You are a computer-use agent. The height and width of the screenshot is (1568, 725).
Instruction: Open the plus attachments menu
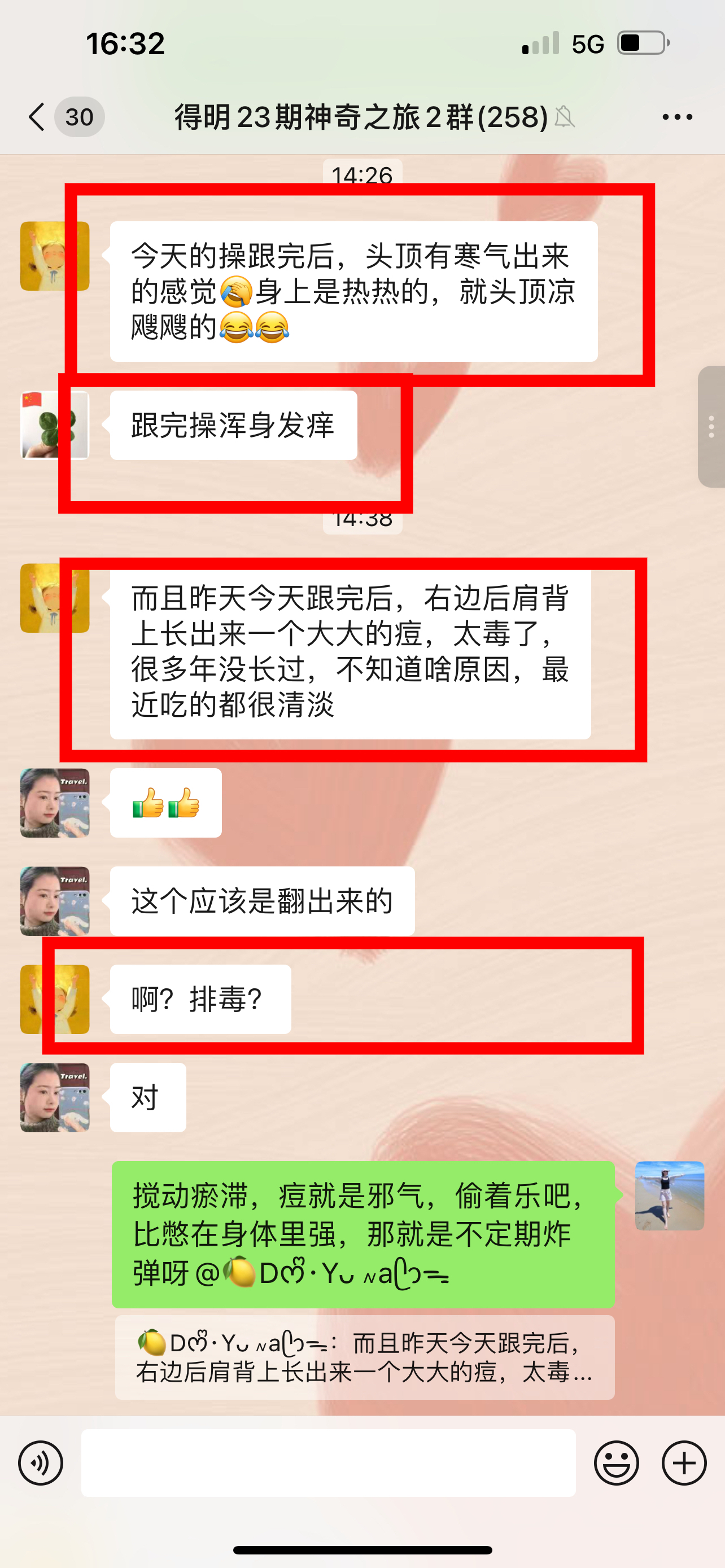(684, 1462)
